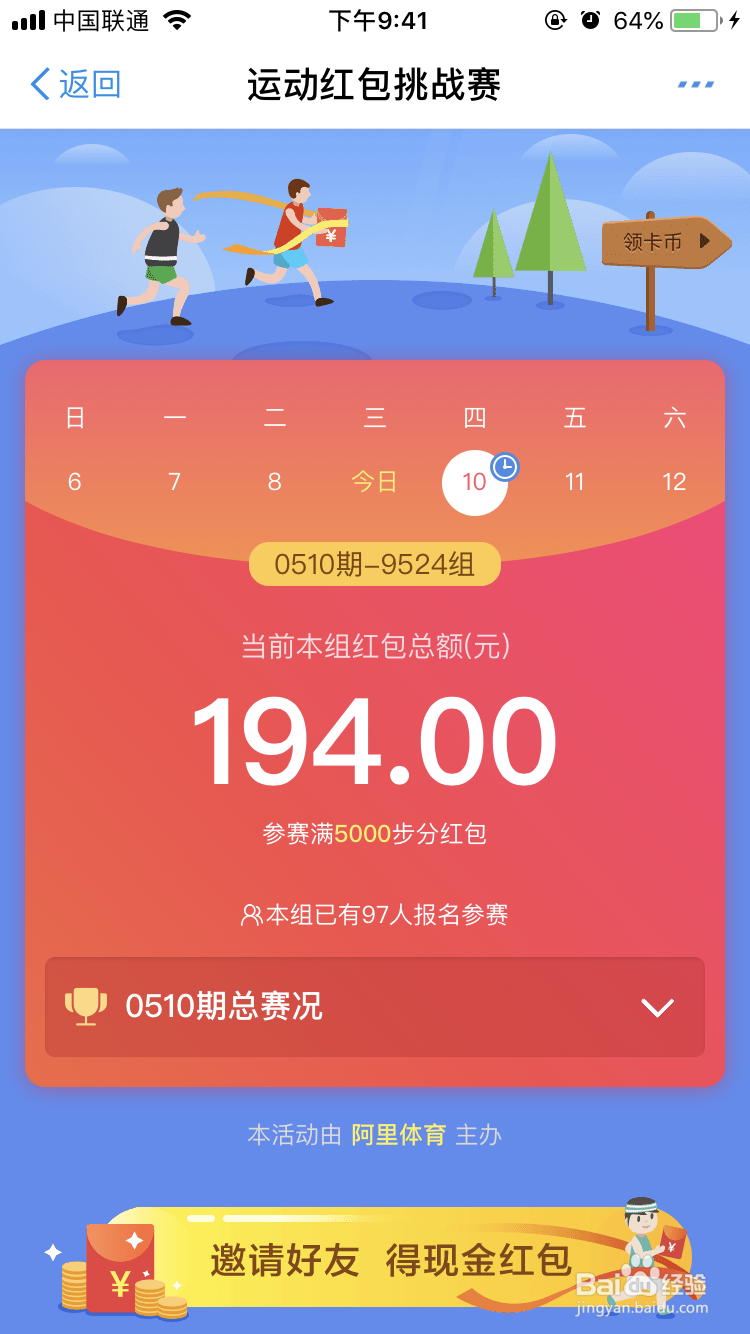Screen dimensions: 750x1334
Task: Click the 领卡币 wooden signpost
Action: click(666, 242)
